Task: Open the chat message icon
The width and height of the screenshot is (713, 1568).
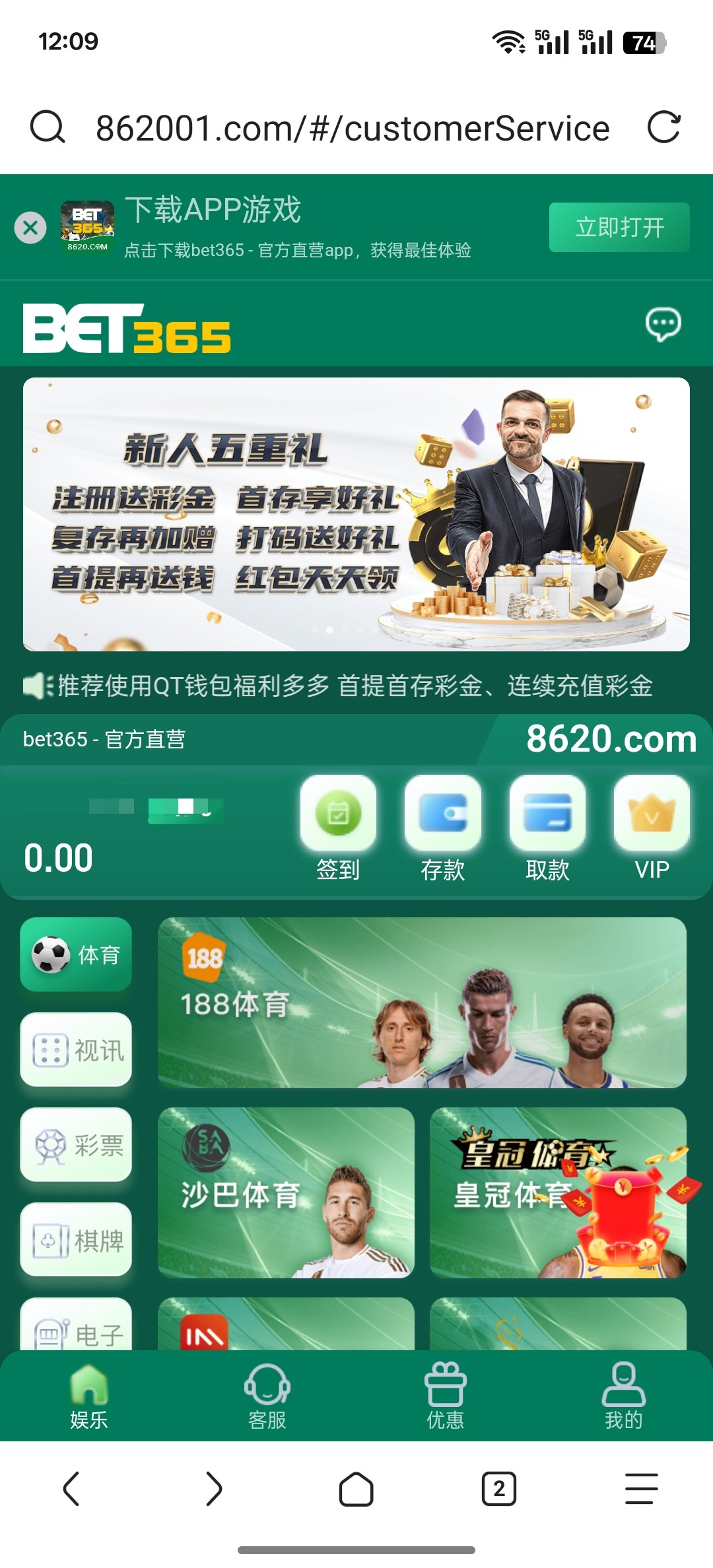Action: tap(663, 324)
